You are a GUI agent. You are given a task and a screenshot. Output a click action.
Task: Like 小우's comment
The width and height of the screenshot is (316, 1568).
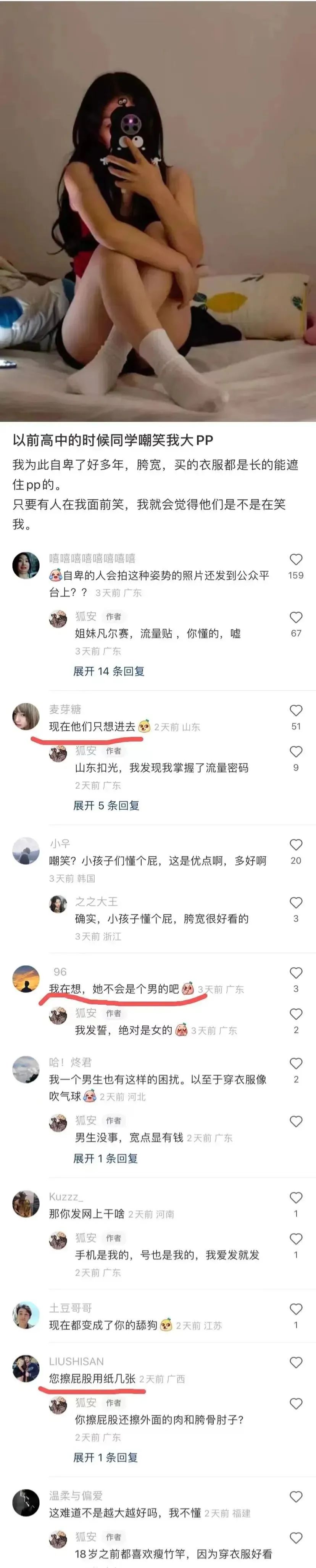click(x=296, y=845)
